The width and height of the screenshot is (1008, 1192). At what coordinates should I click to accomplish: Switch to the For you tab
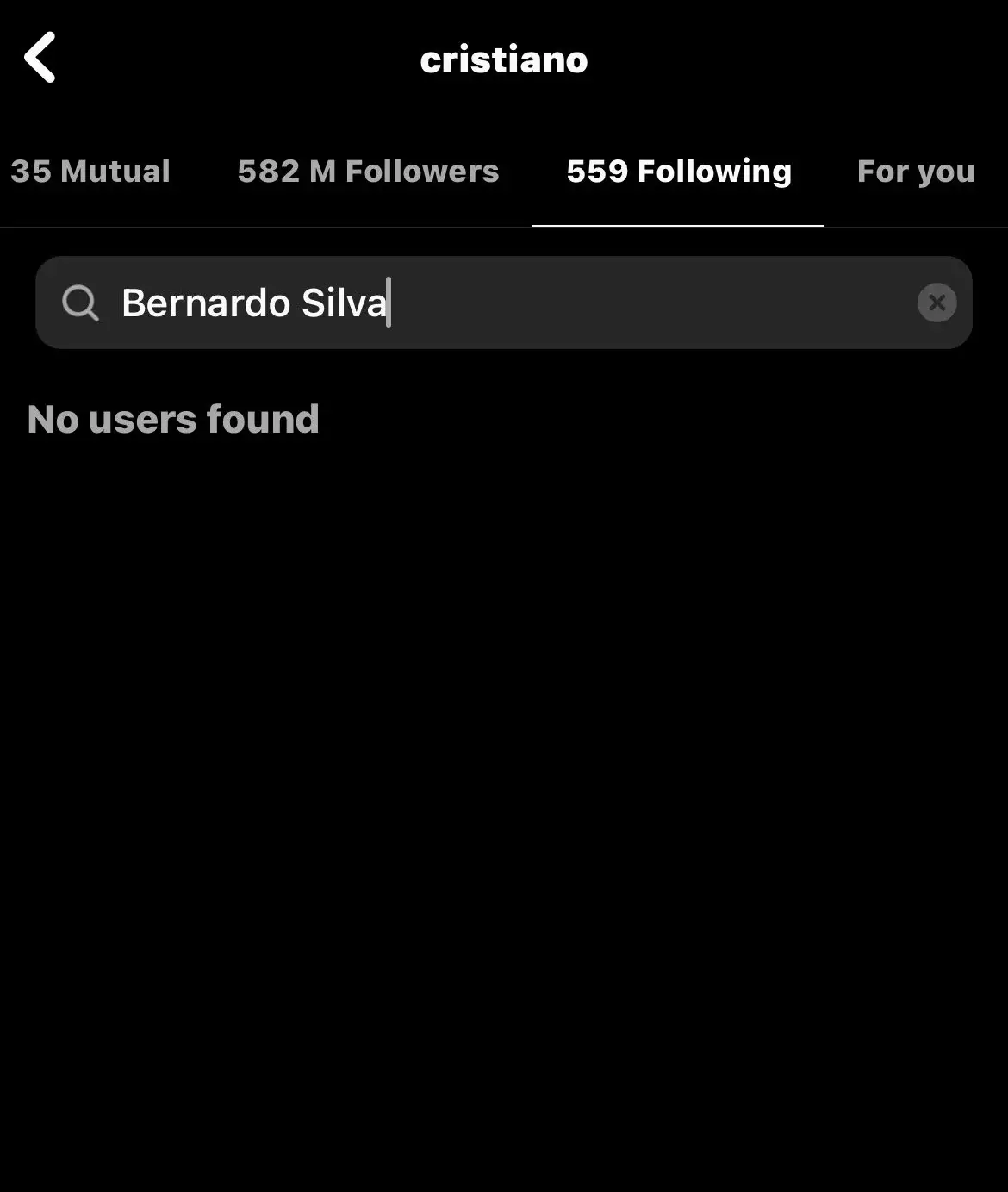coord(915,172)
